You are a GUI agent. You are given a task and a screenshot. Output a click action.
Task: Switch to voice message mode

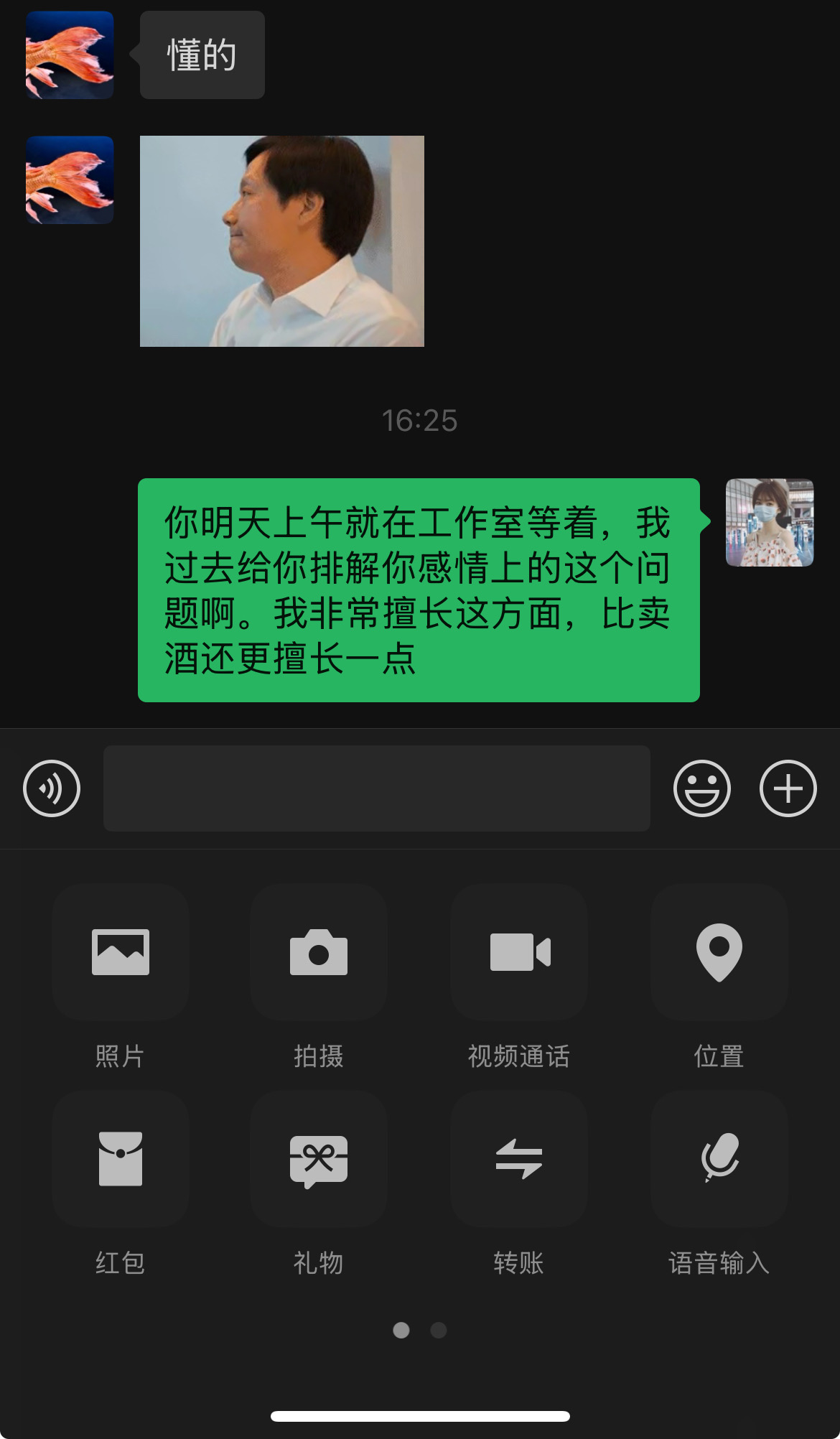coord(52,788)
